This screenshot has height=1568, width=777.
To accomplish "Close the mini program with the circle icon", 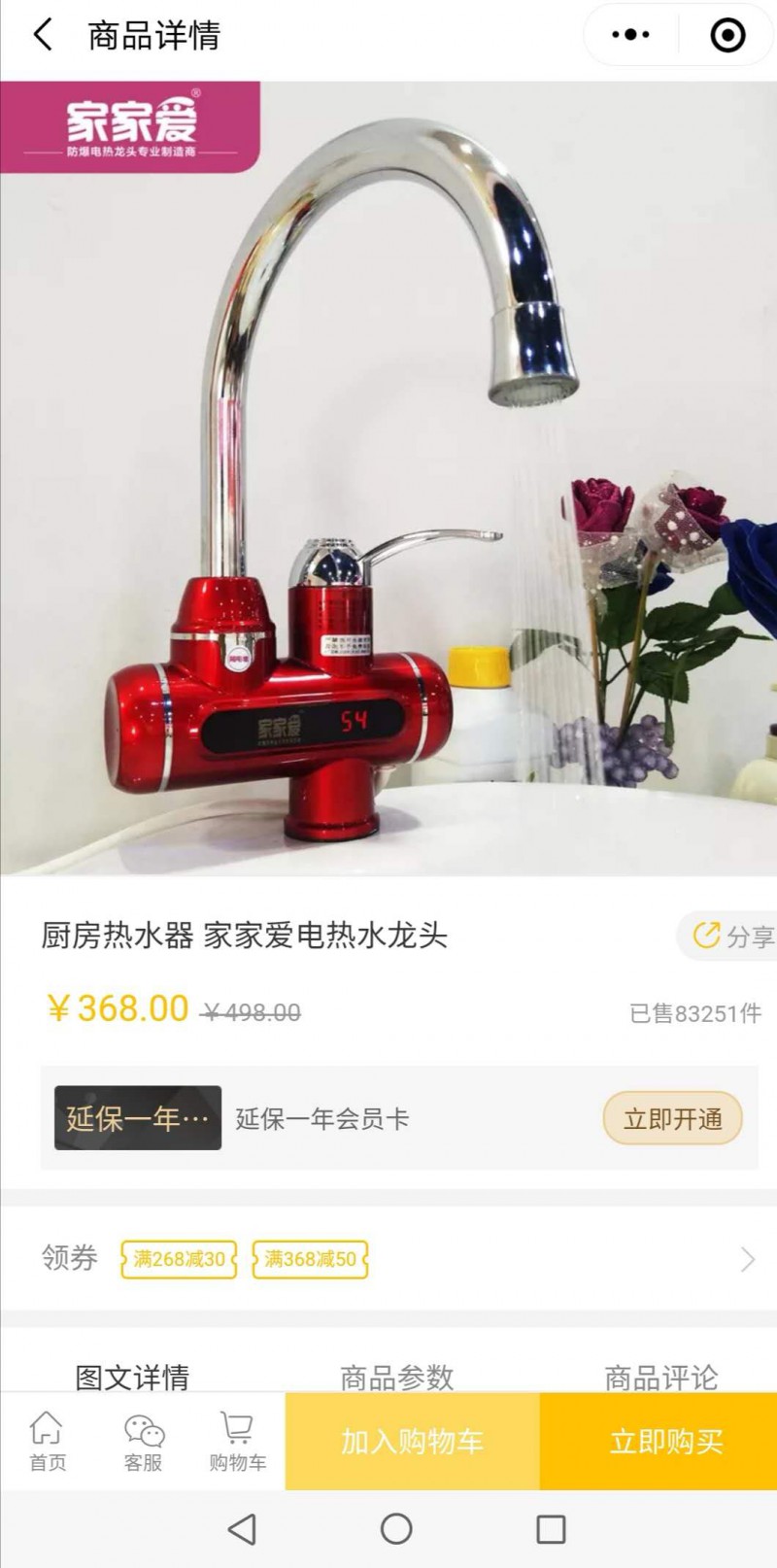I will [x=727, y=35].
